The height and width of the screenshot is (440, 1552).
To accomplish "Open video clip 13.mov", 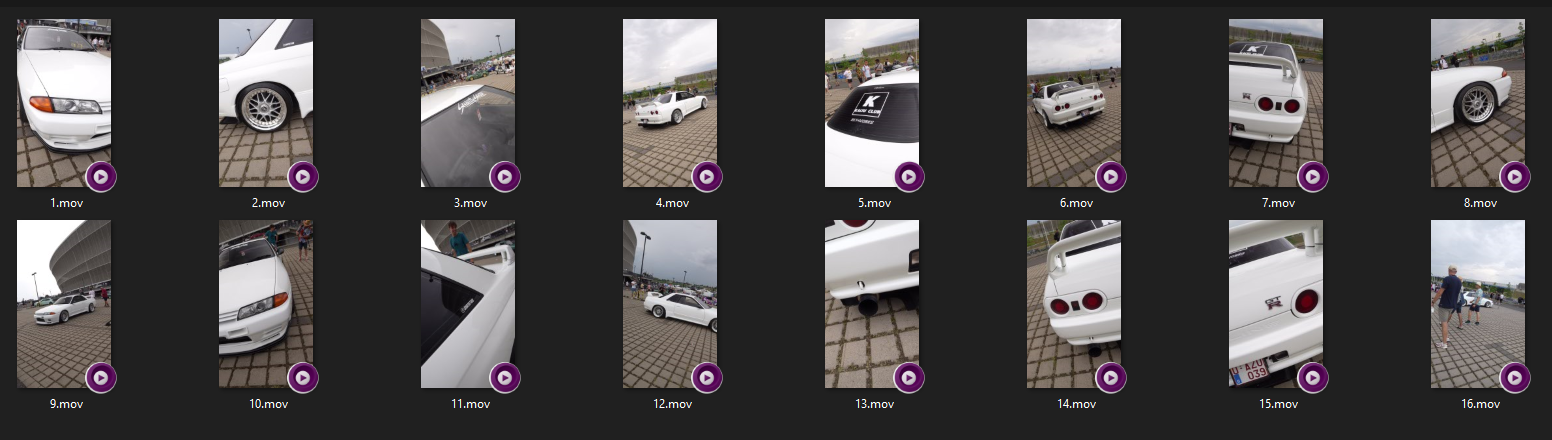I will click(x=872, y=304).
